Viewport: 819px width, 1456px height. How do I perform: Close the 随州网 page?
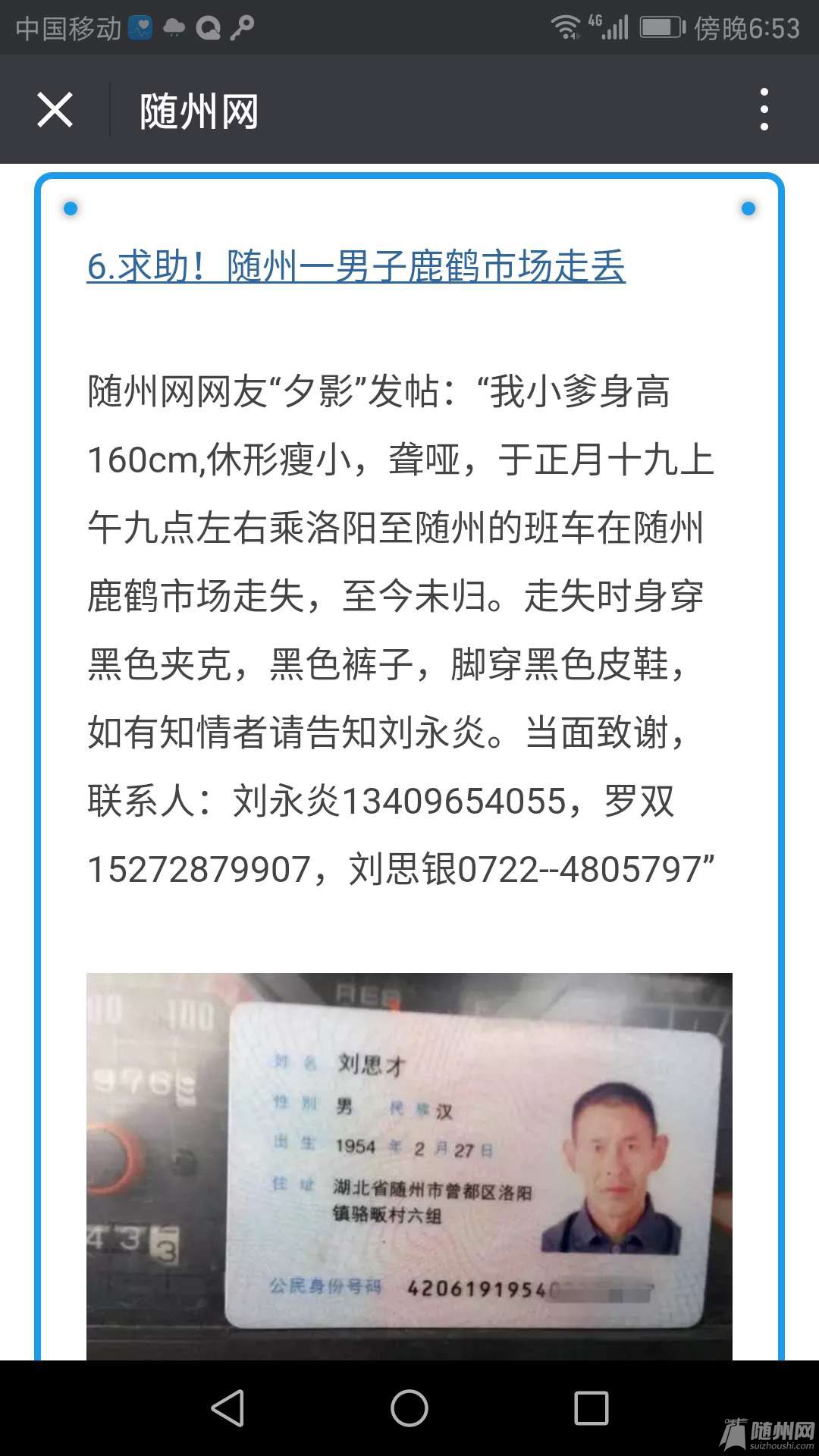coord(55,110)
